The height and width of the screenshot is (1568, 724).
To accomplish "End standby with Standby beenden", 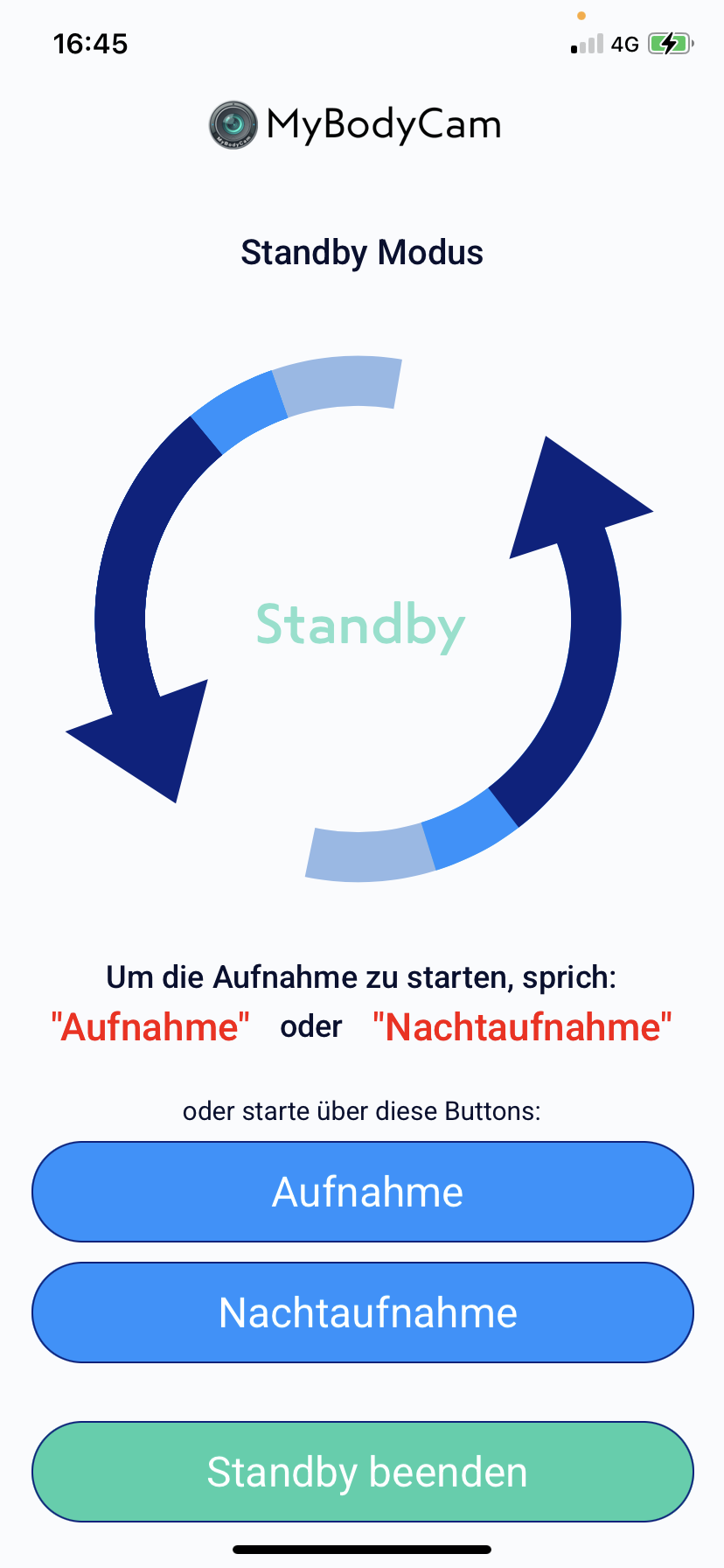I will point(362,1472).
